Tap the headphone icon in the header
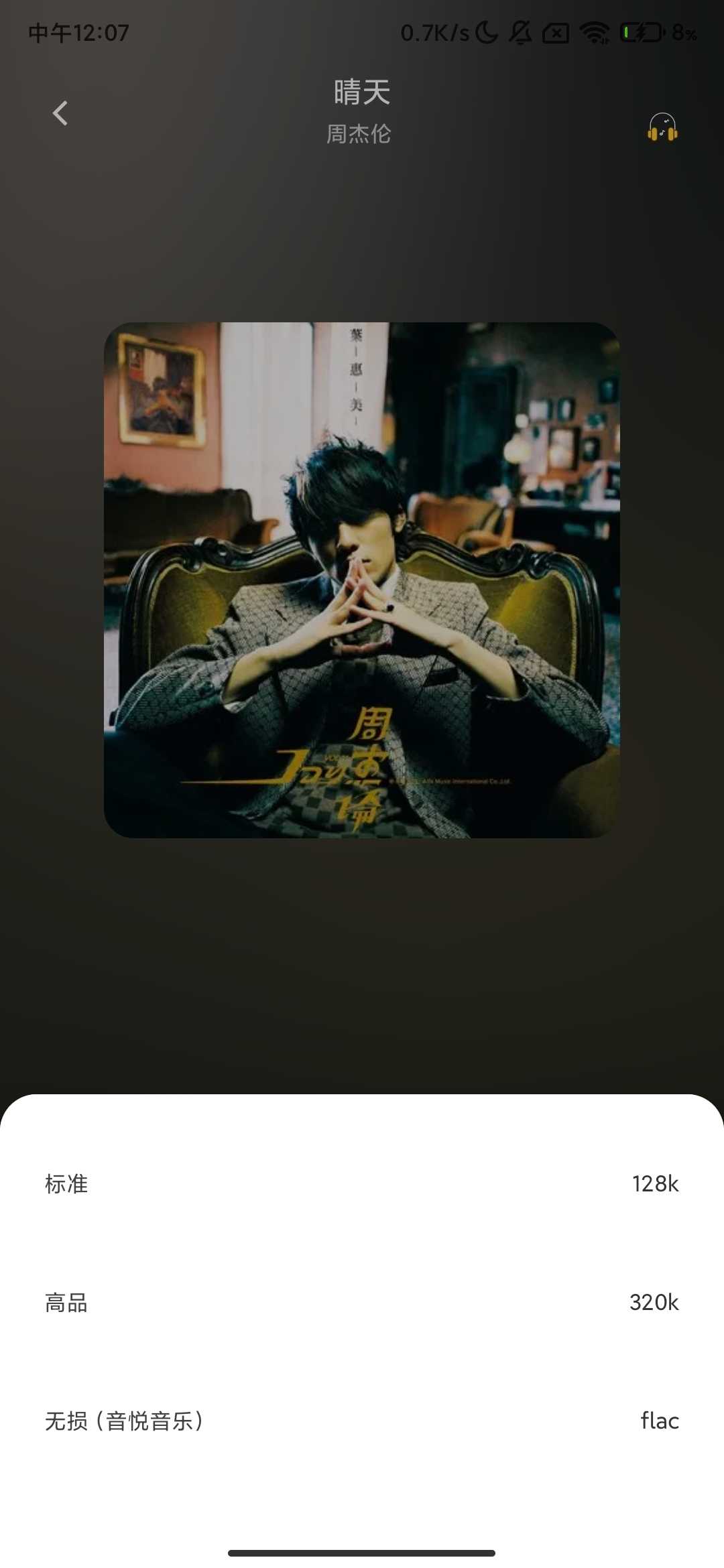Image resolution: width=724 pixels, height=1568 pixels. click(662, 127)
